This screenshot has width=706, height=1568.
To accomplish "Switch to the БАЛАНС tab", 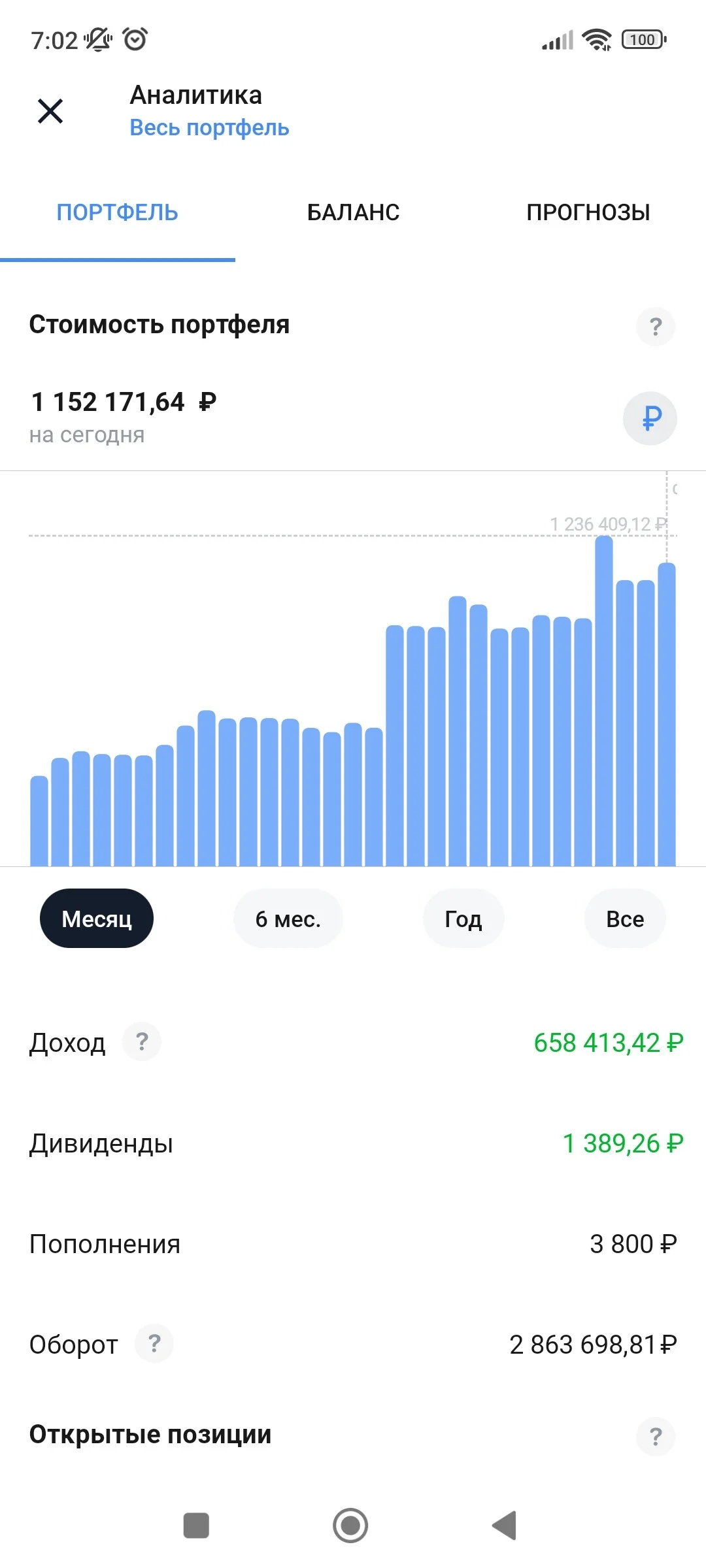I will (x=353, y=212).
